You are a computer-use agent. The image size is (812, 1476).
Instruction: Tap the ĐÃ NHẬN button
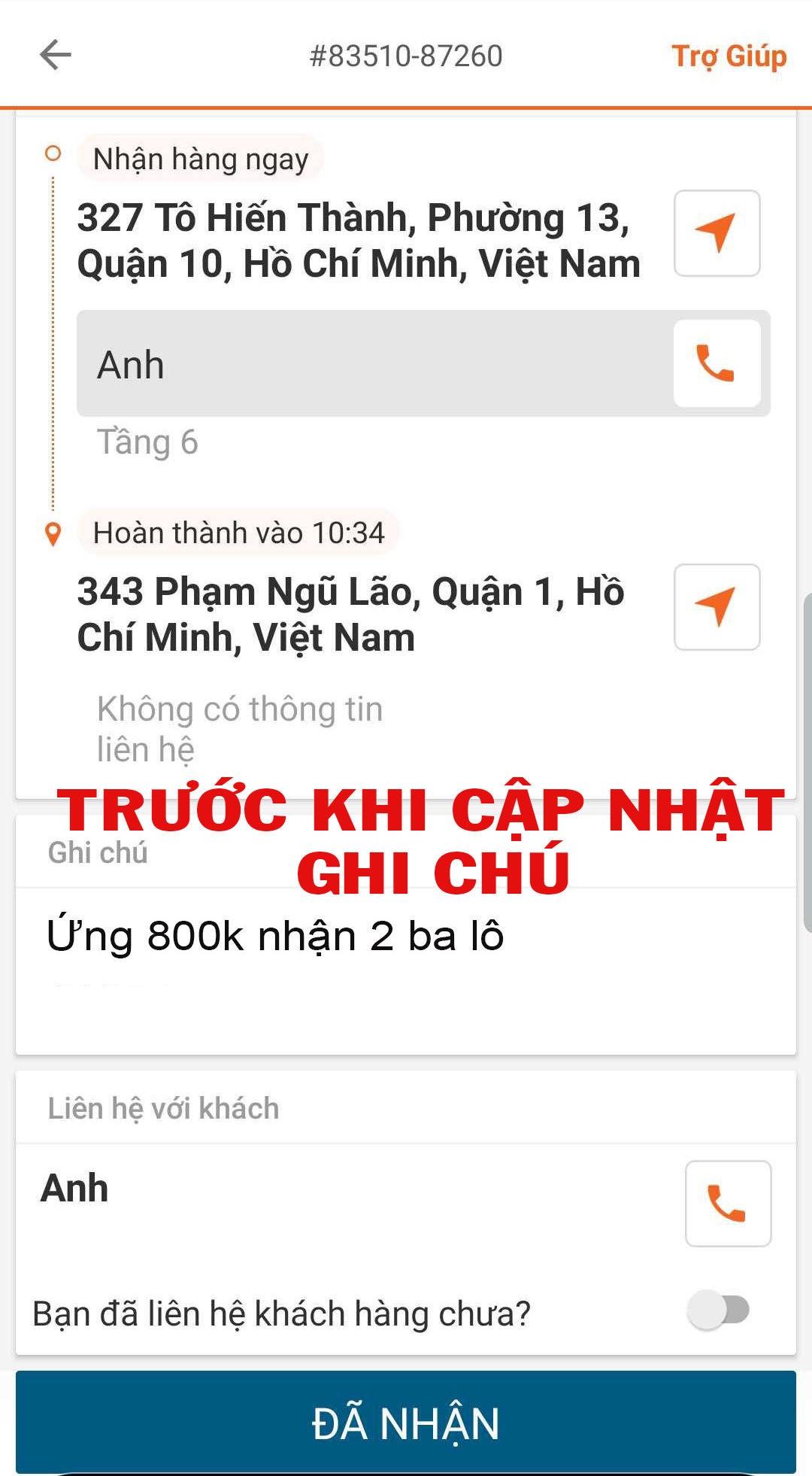[406, 1422]
